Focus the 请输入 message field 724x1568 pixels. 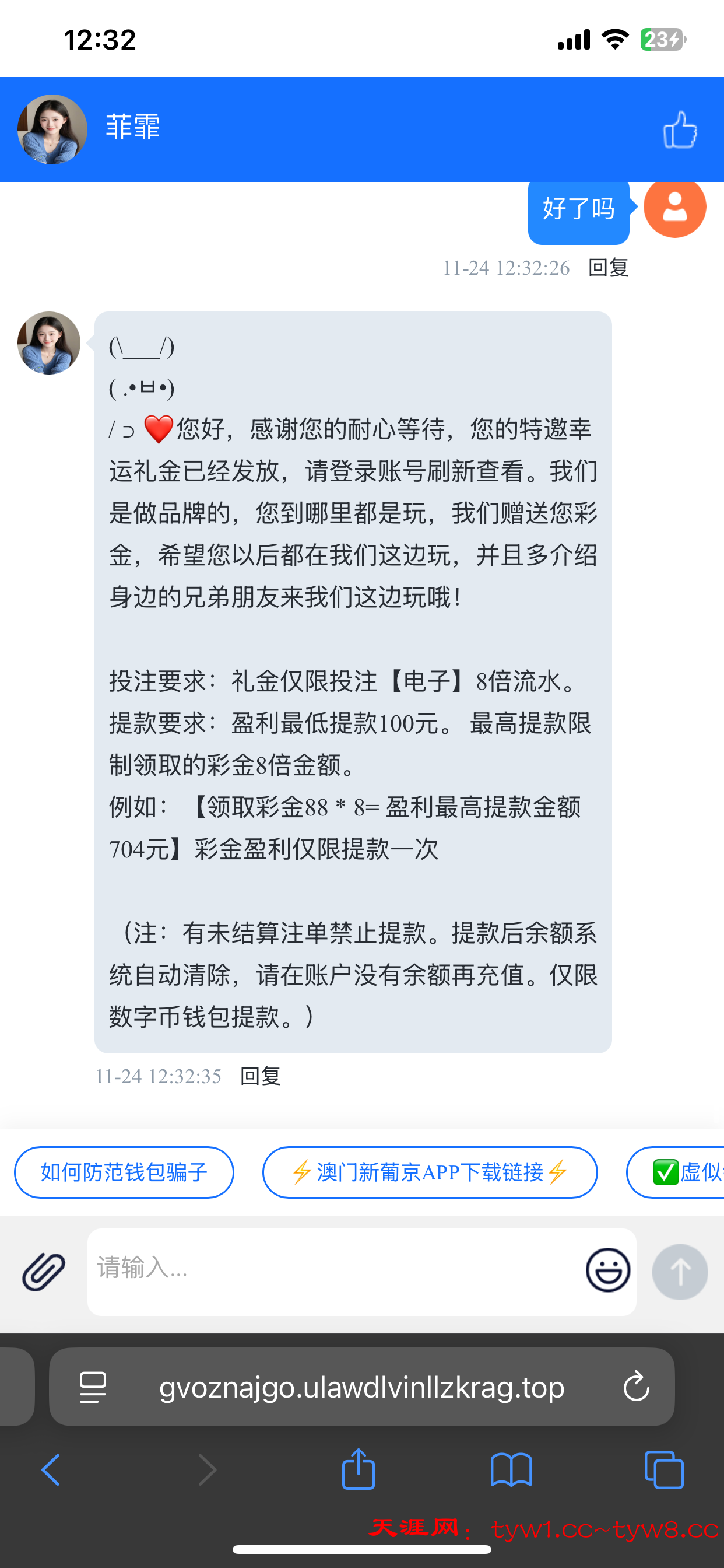pyautogui.click(x=329, y=1270)
